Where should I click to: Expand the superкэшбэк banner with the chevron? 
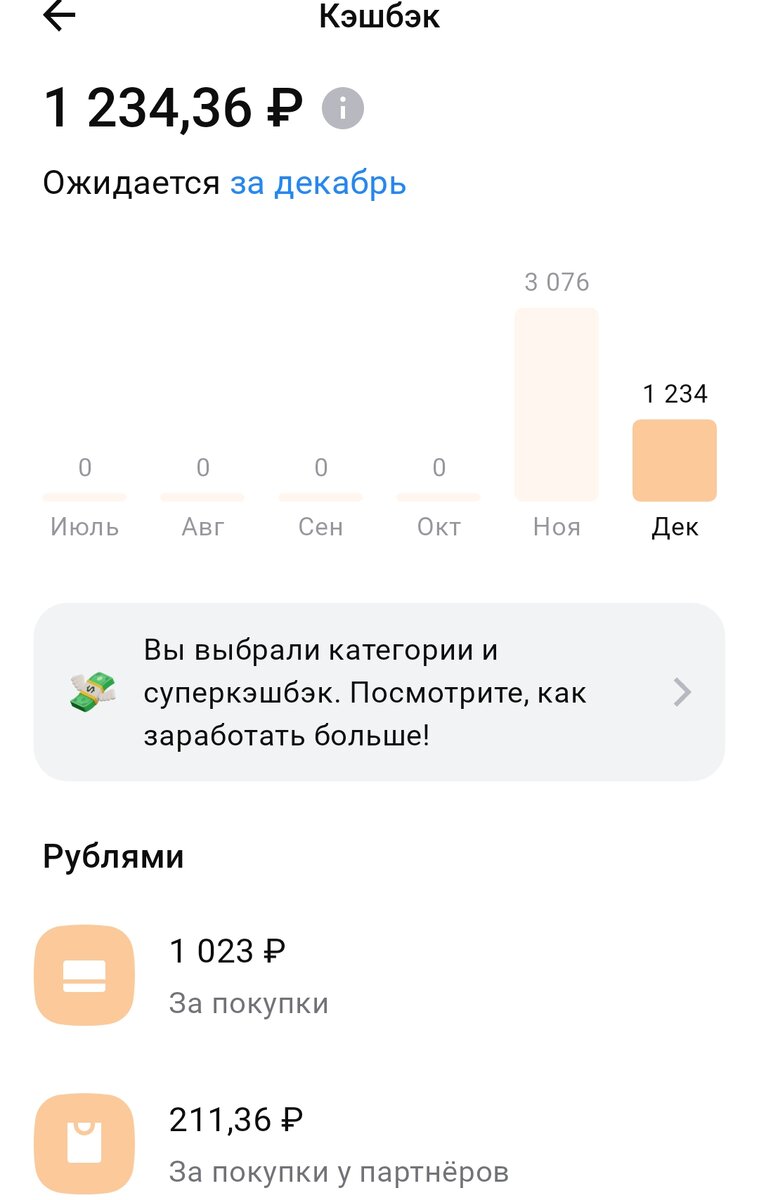[x=683, y=692]
